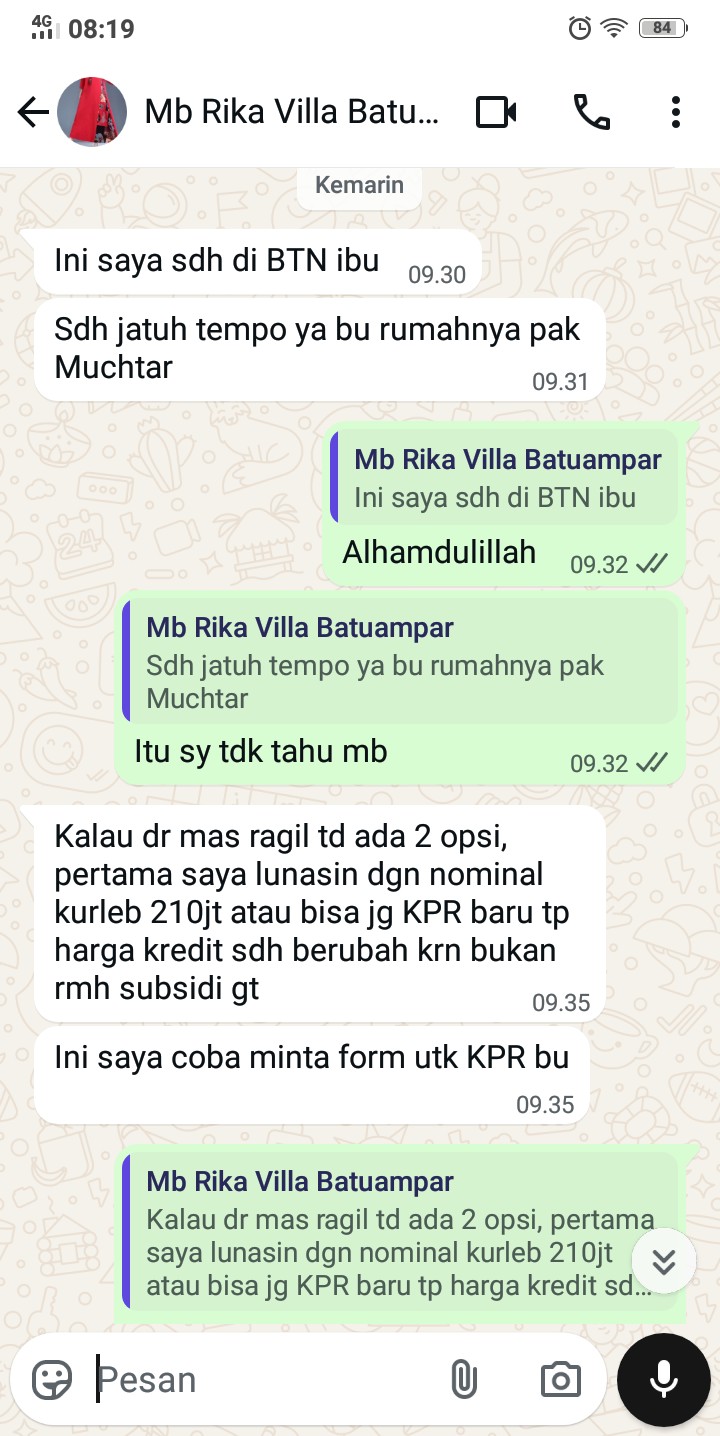Tap the microphone voice message button

[x=664, y=1380]
